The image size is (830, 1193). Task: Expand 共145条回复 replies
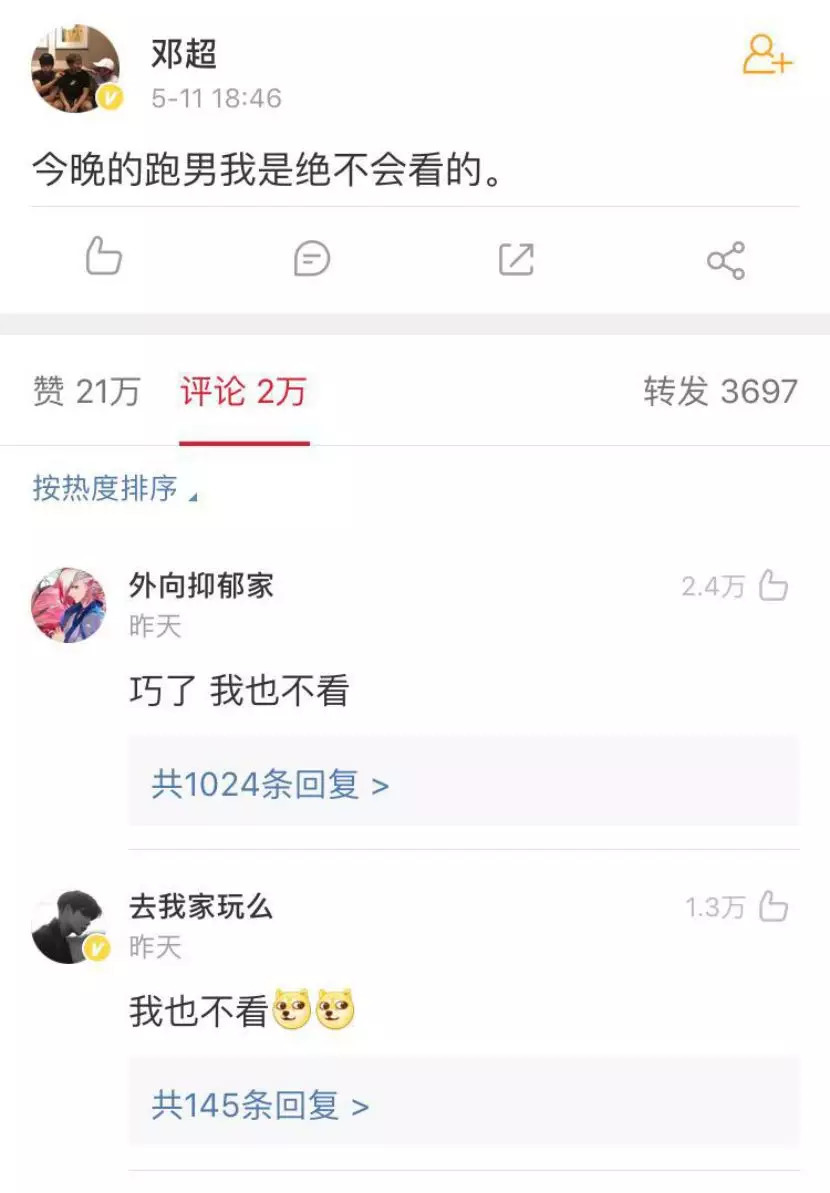coord(260,1106)
